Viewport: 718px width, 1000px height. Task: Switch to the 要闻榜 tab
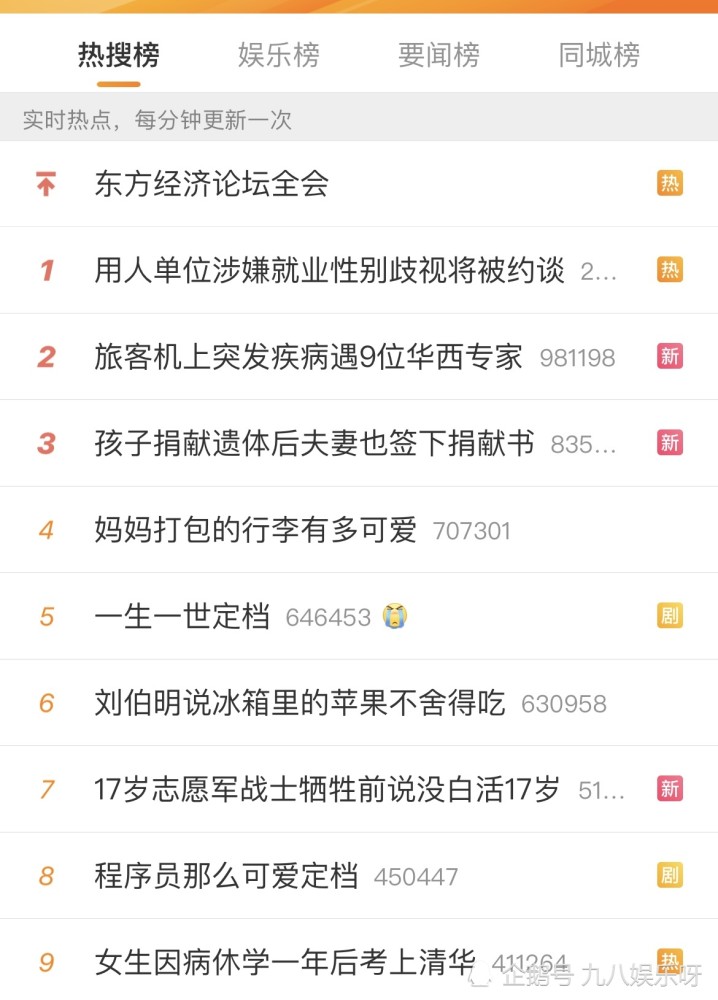[438, 54]
